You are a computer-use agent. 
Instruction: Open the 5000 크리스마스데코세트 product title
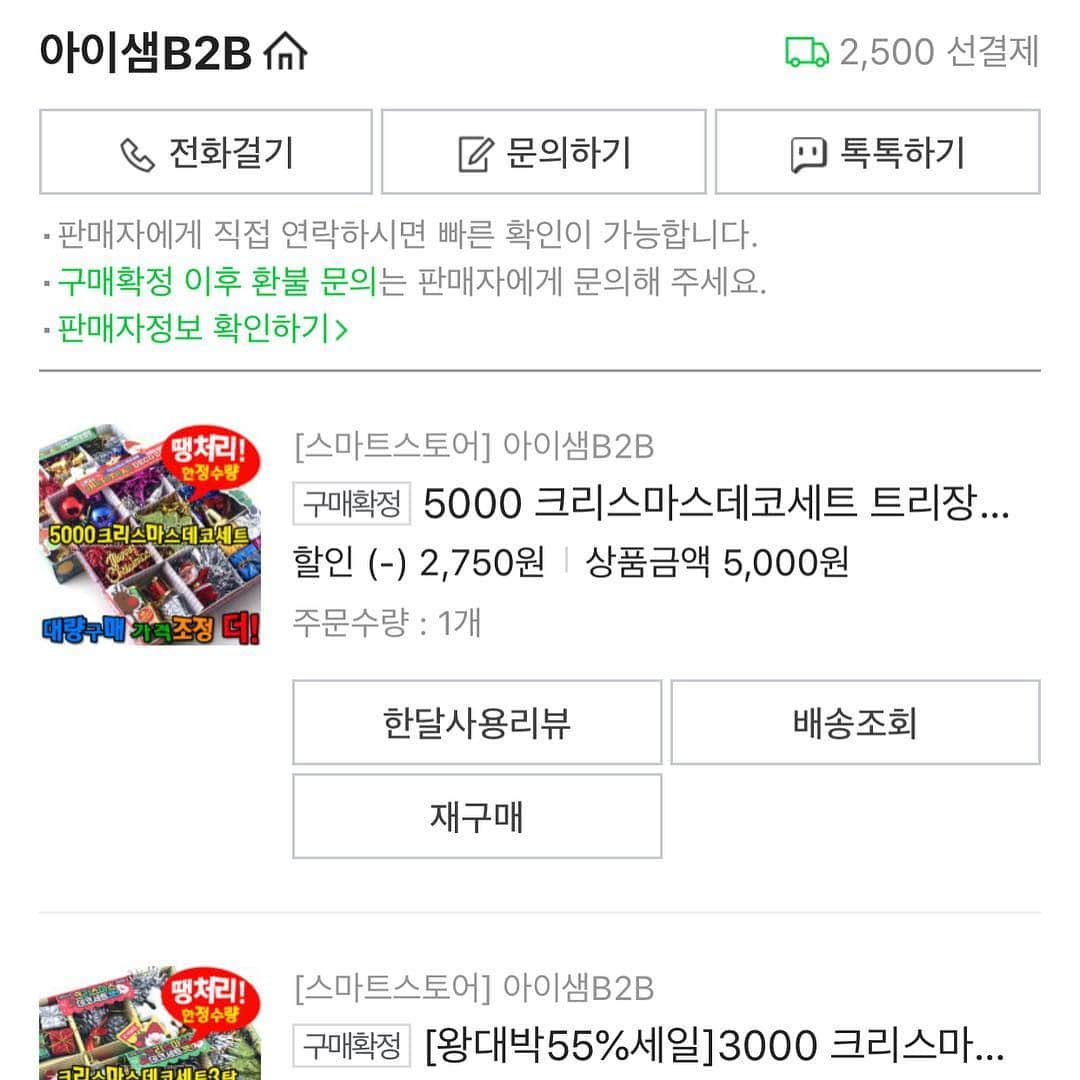coord(715,505)
